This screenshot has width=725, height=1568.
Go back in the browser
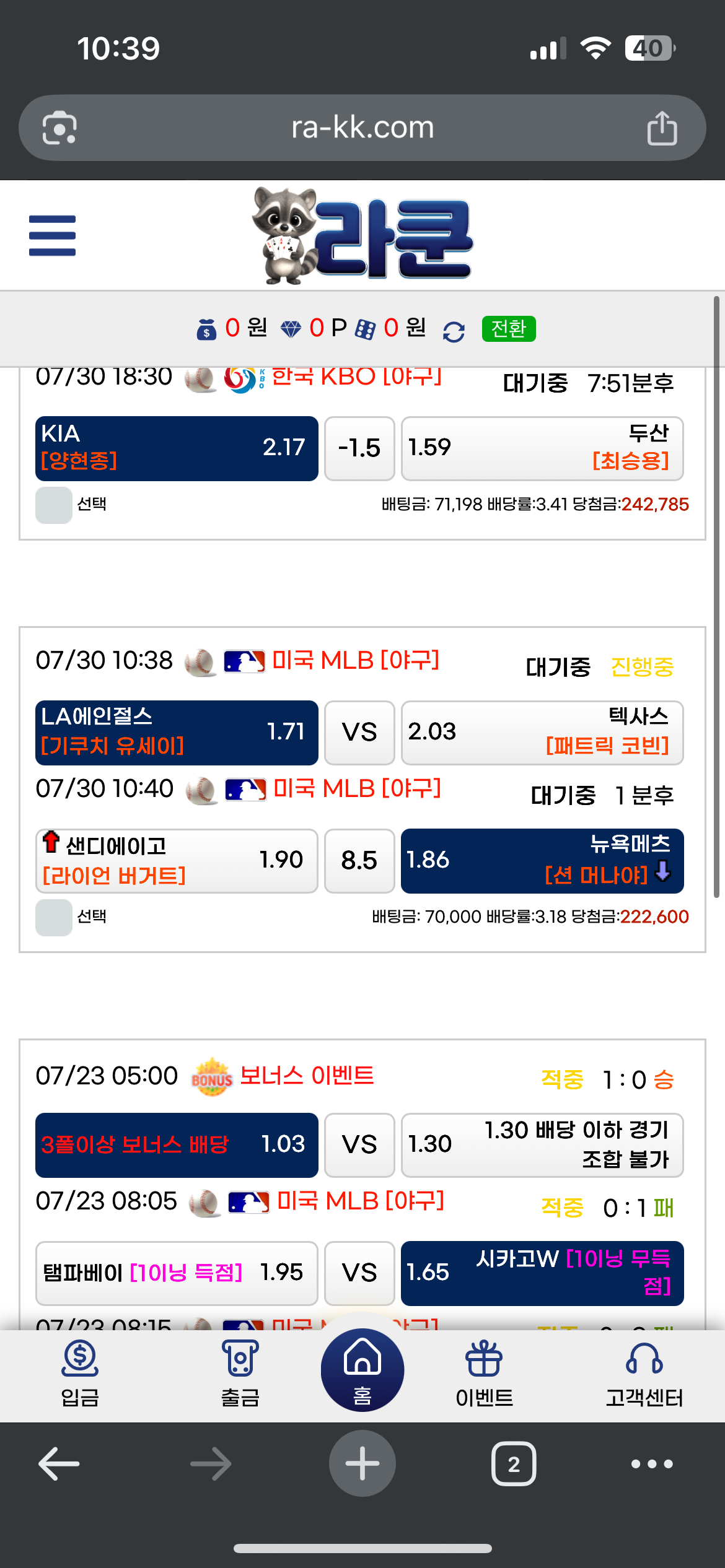click(x=59, y=1464)
